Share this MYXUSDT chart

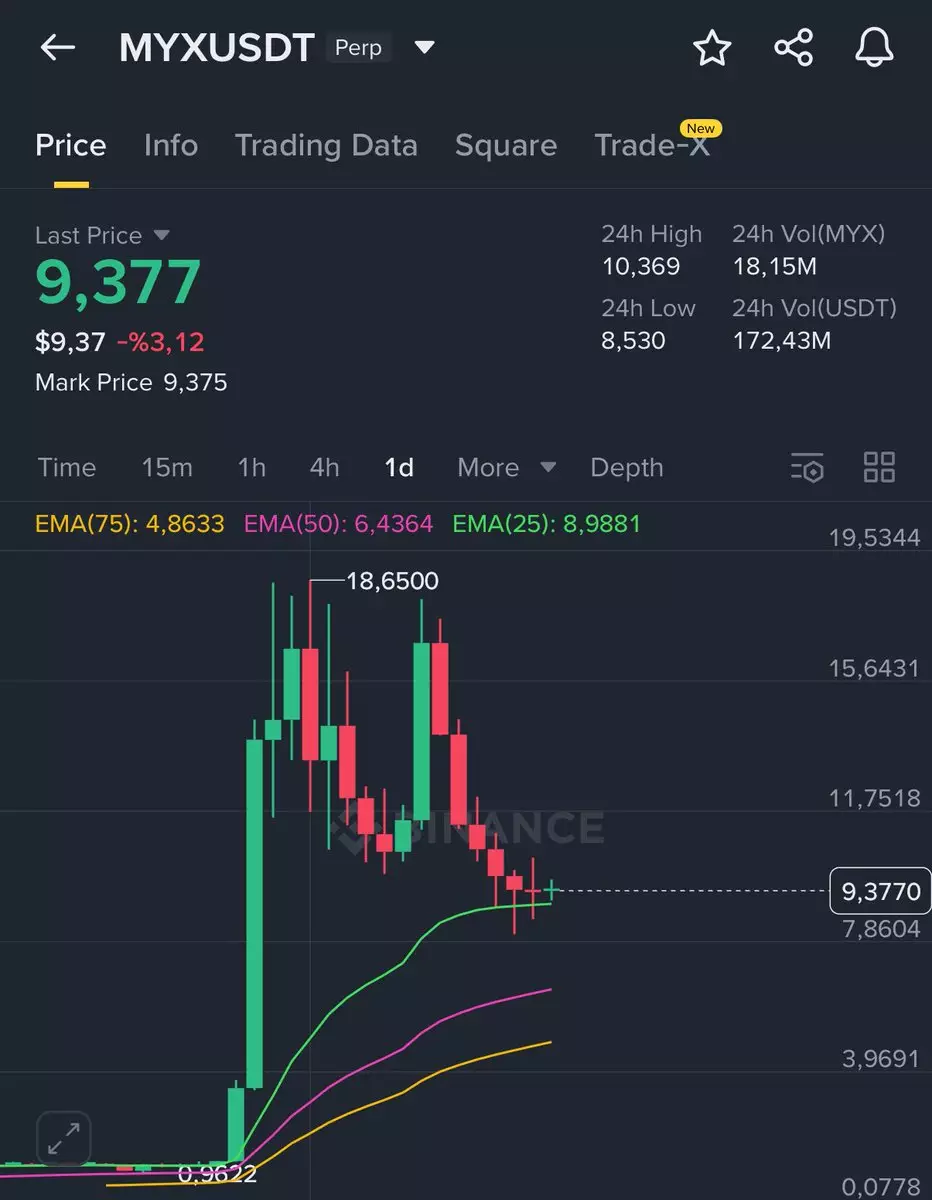click(793, 47)
